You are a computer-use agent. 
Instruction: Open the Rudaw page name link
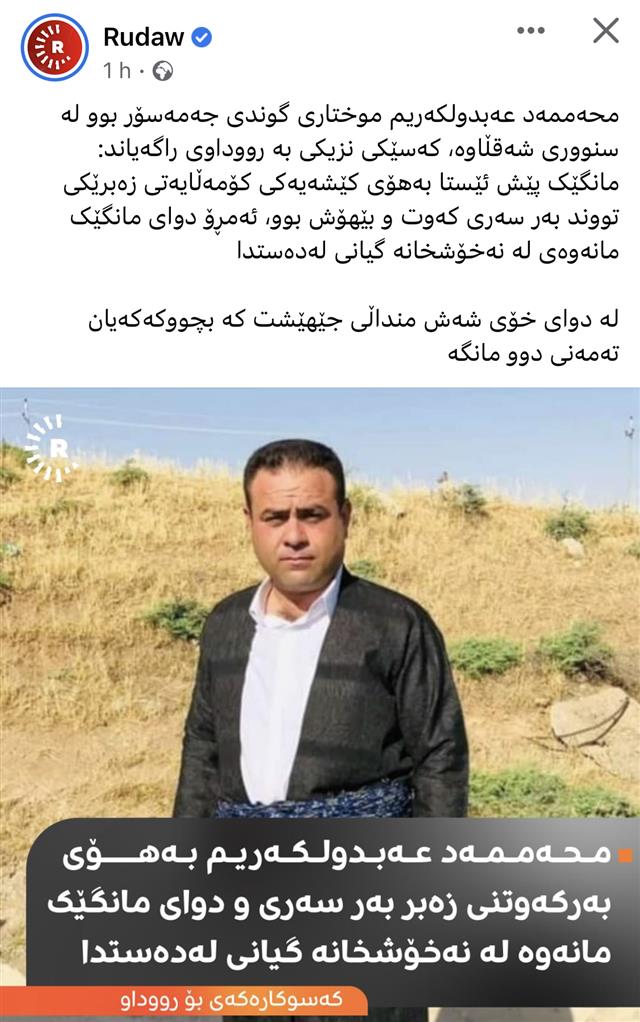(143, 37)
